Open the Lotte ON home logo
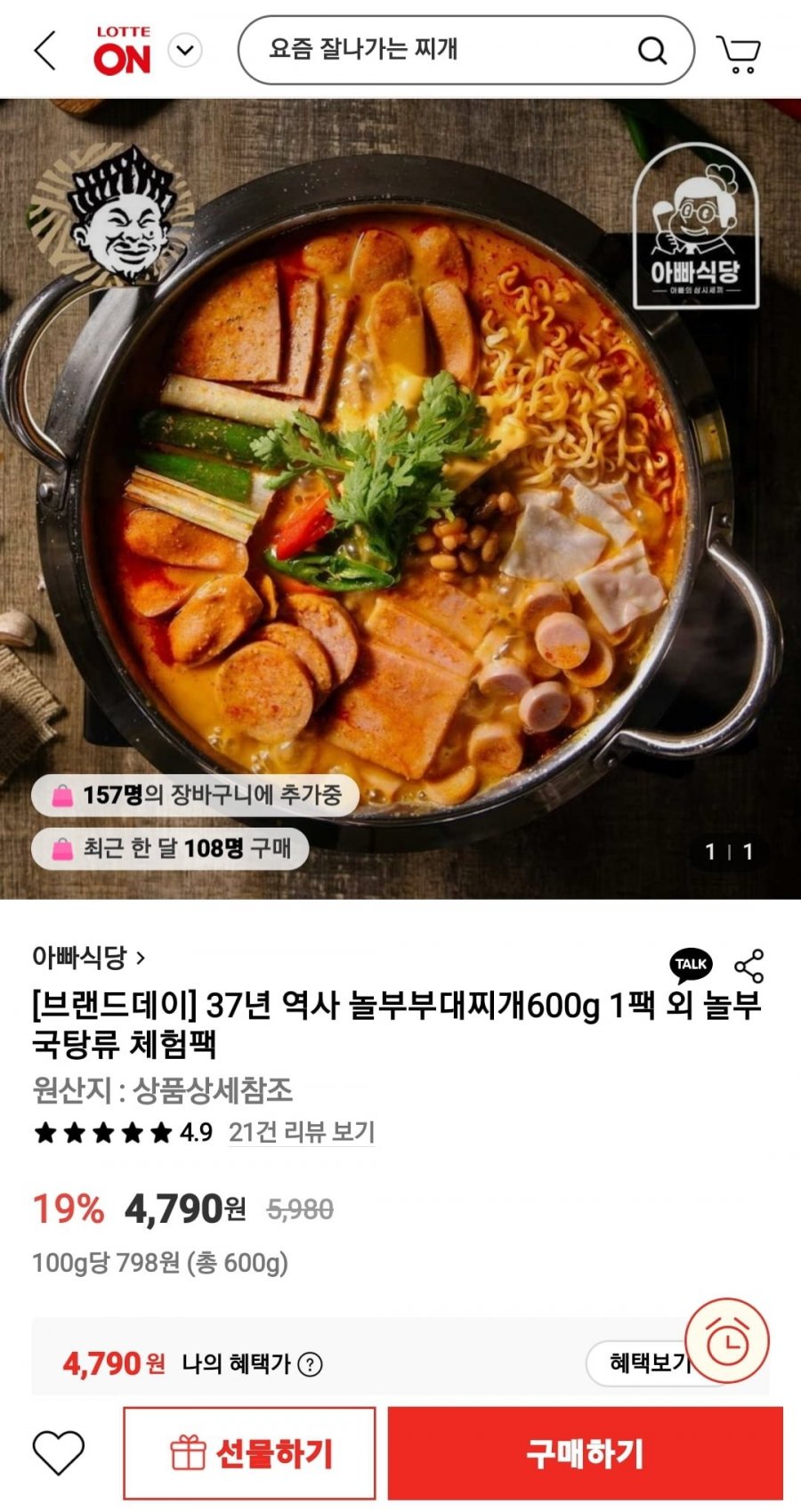Image resolution: width=801 pixels, height=1512 pixels. click(x=123, y=51)
